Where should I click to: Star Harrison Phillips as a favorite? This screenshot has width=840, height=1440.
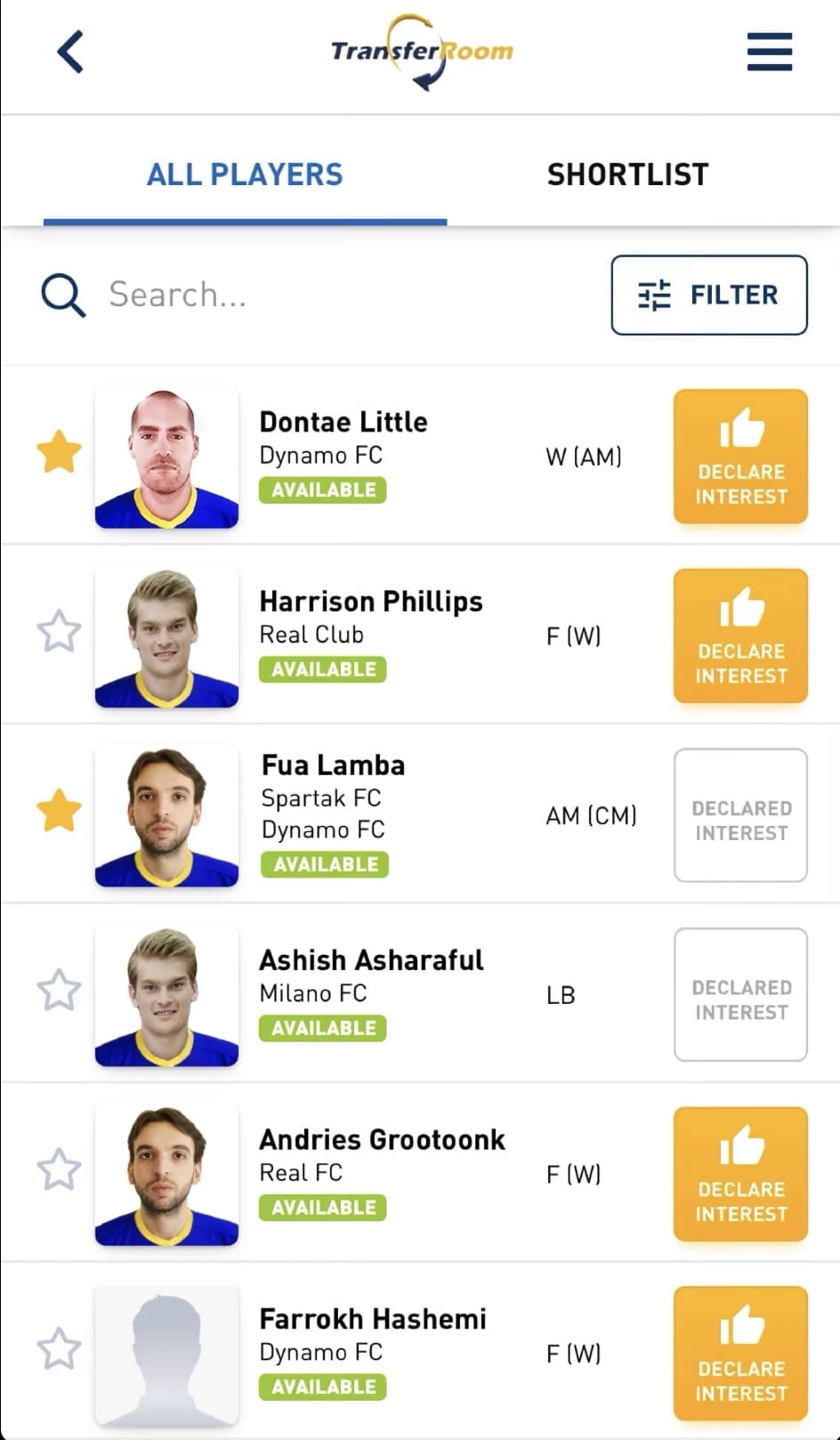click(59, 631)
